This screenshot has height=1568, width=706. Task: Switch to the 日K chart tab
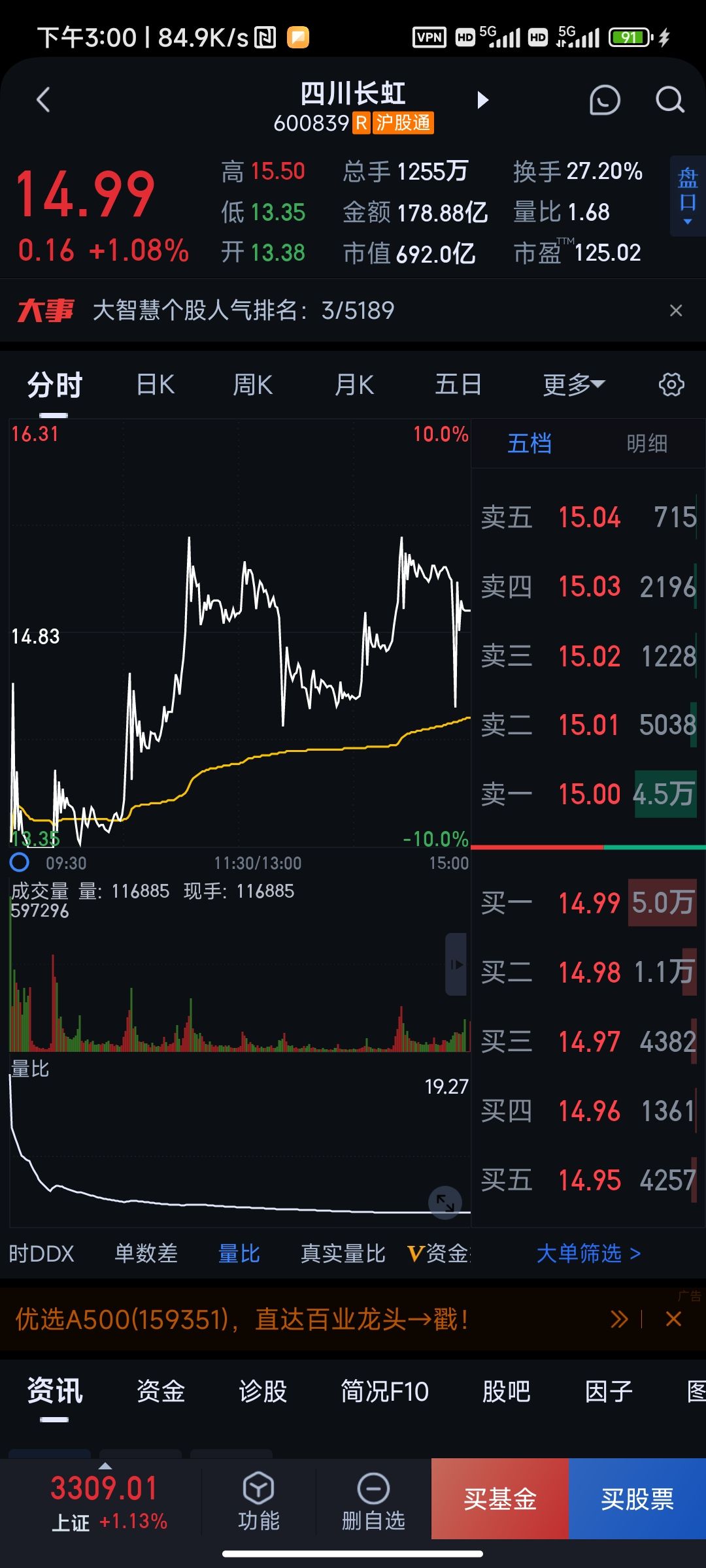156,385
